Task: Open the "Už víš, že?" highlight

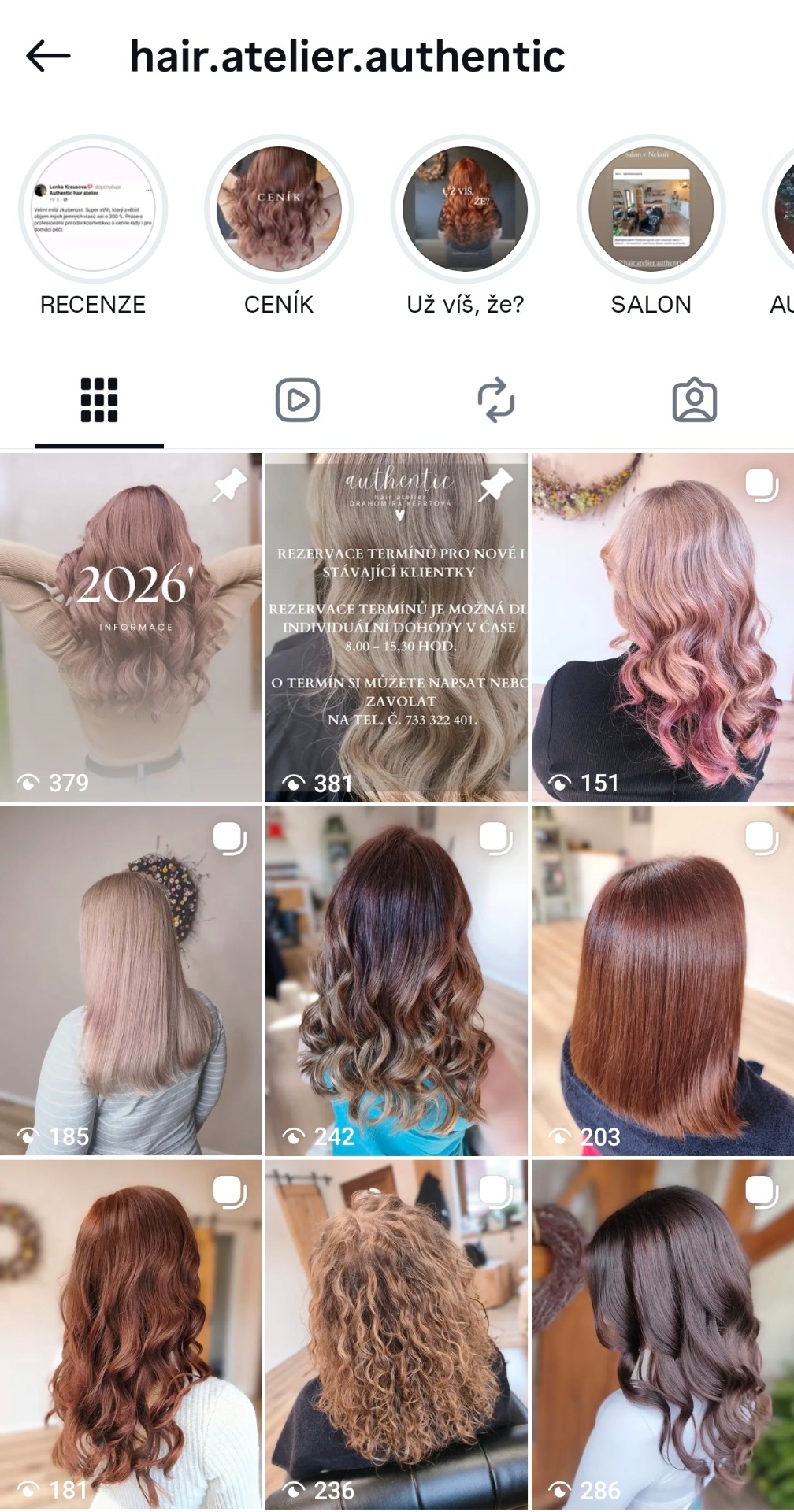Action: tap(465, 209)
